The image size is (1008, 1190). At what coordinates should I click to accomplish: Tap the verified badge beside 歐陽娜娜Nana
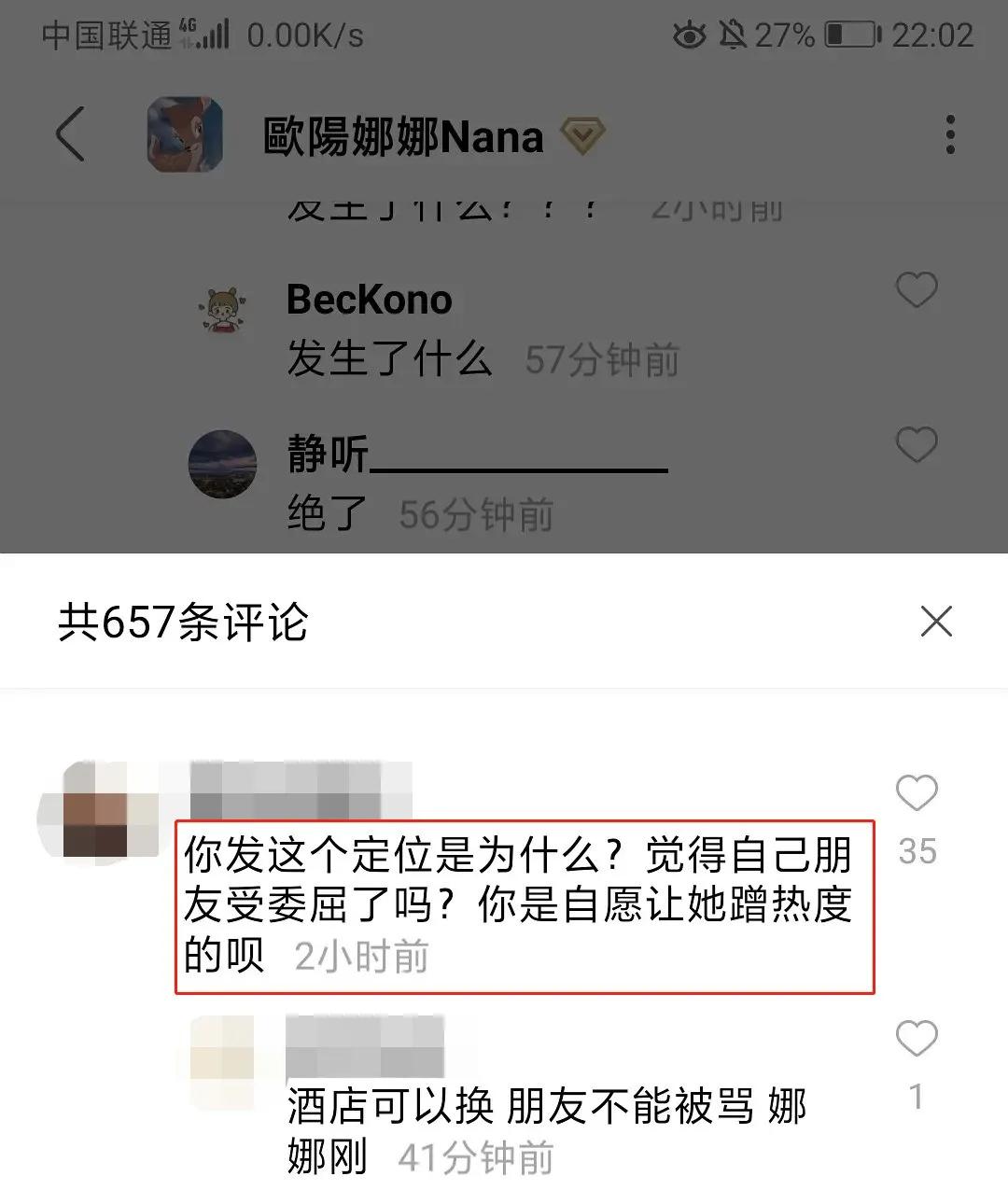(x=583, y=135)
